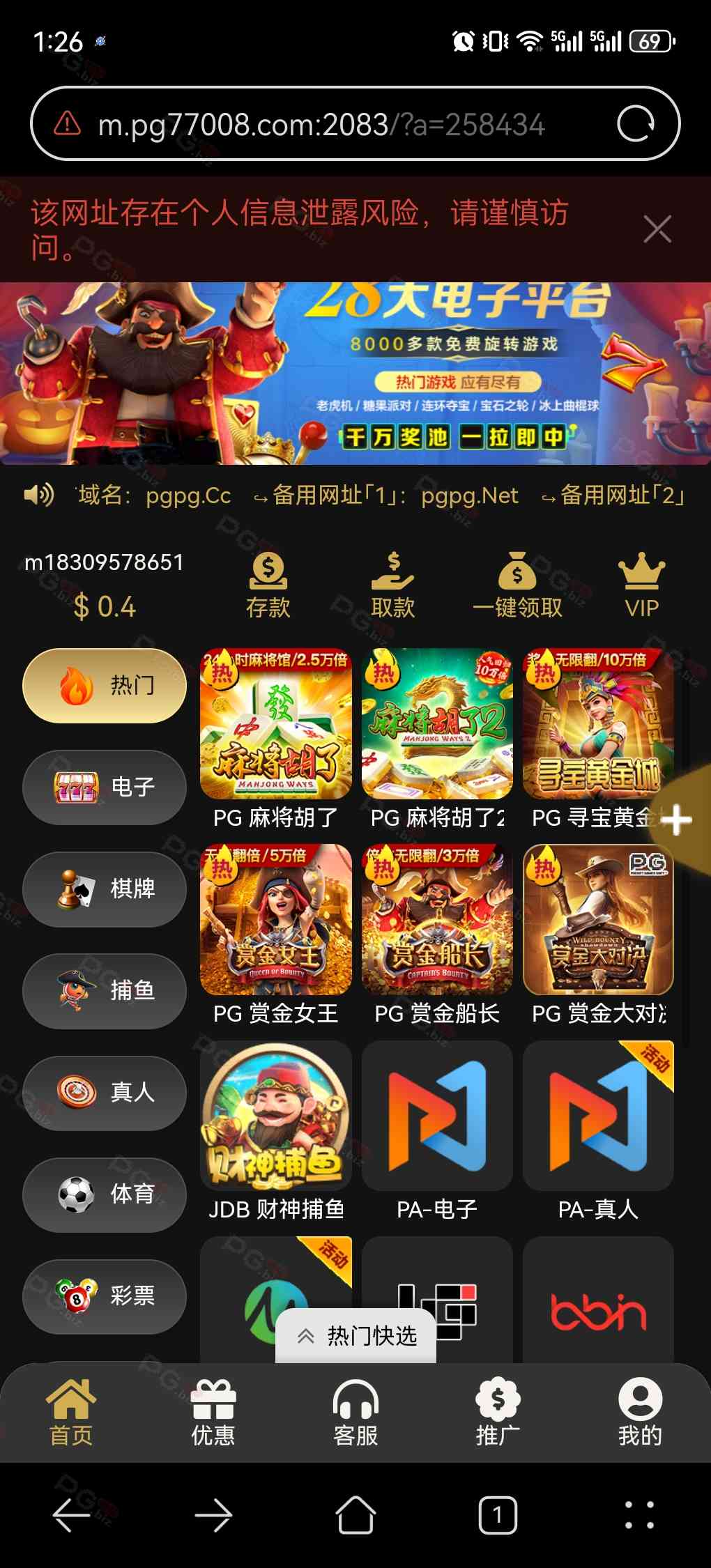Tap the URL address bar

click(x=321, y=125)
